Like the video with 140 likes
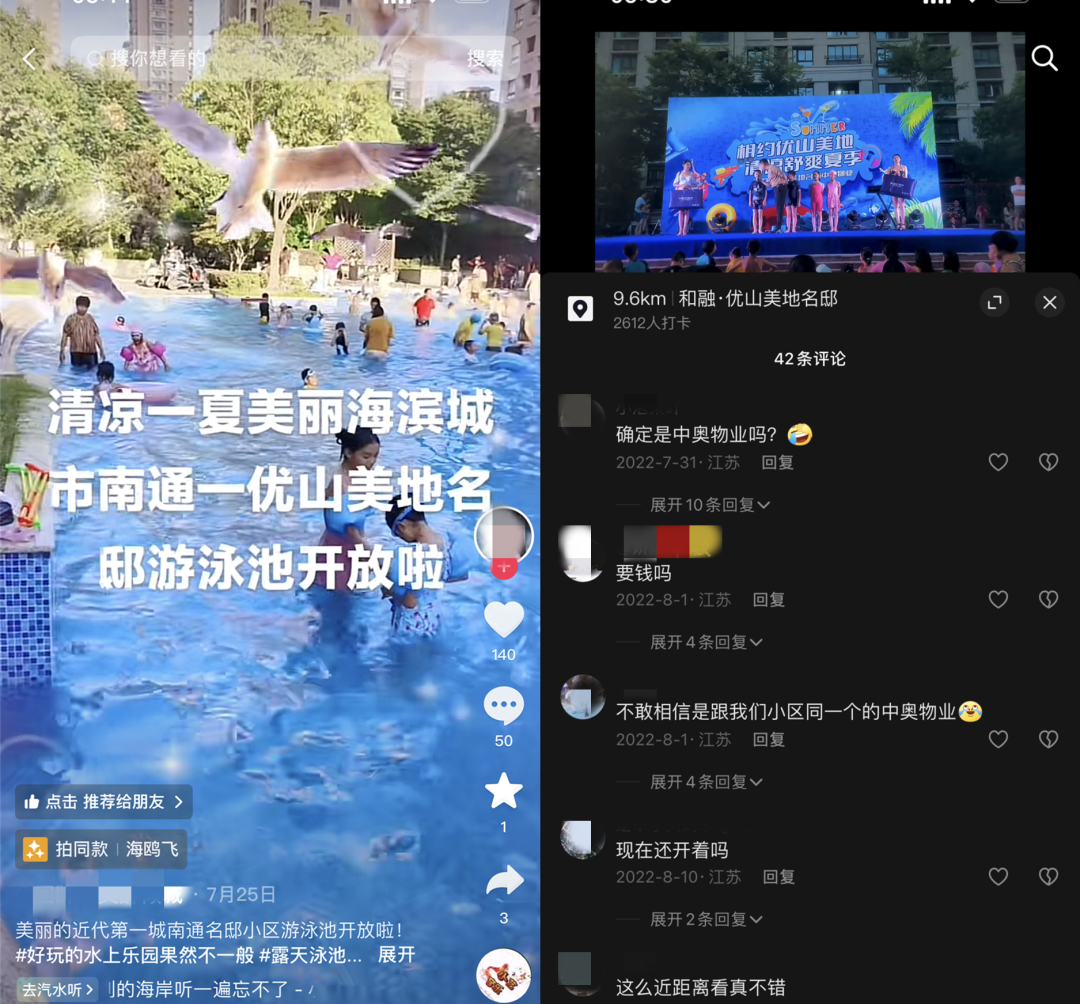 pos(504,621)
